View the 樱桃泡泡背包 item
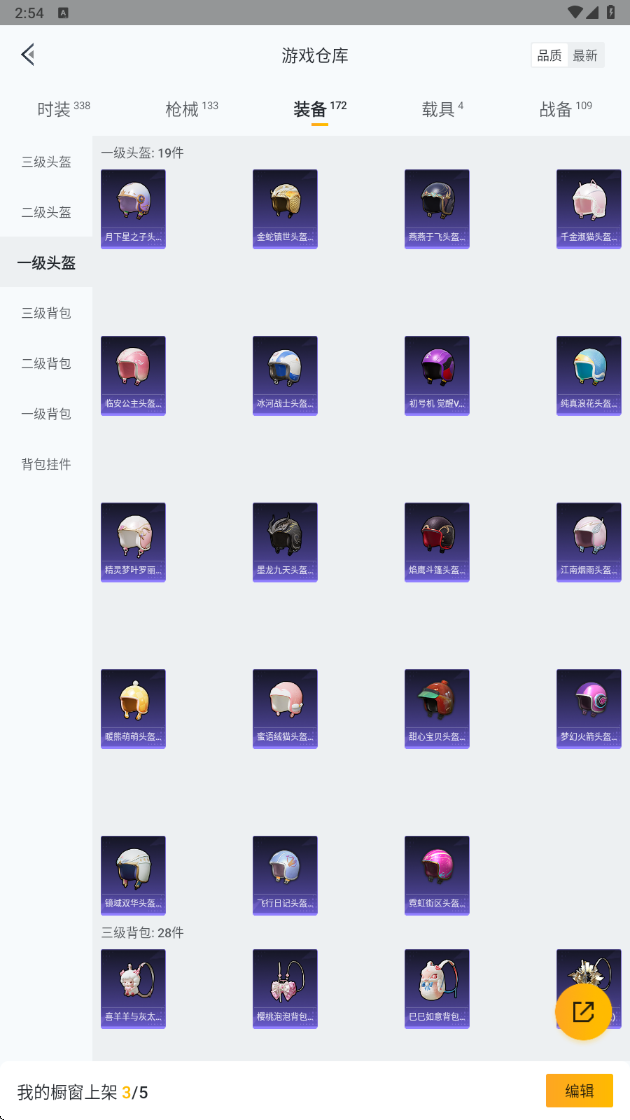630x1120 pixels. pyautogui.click(x=285, y=989)
